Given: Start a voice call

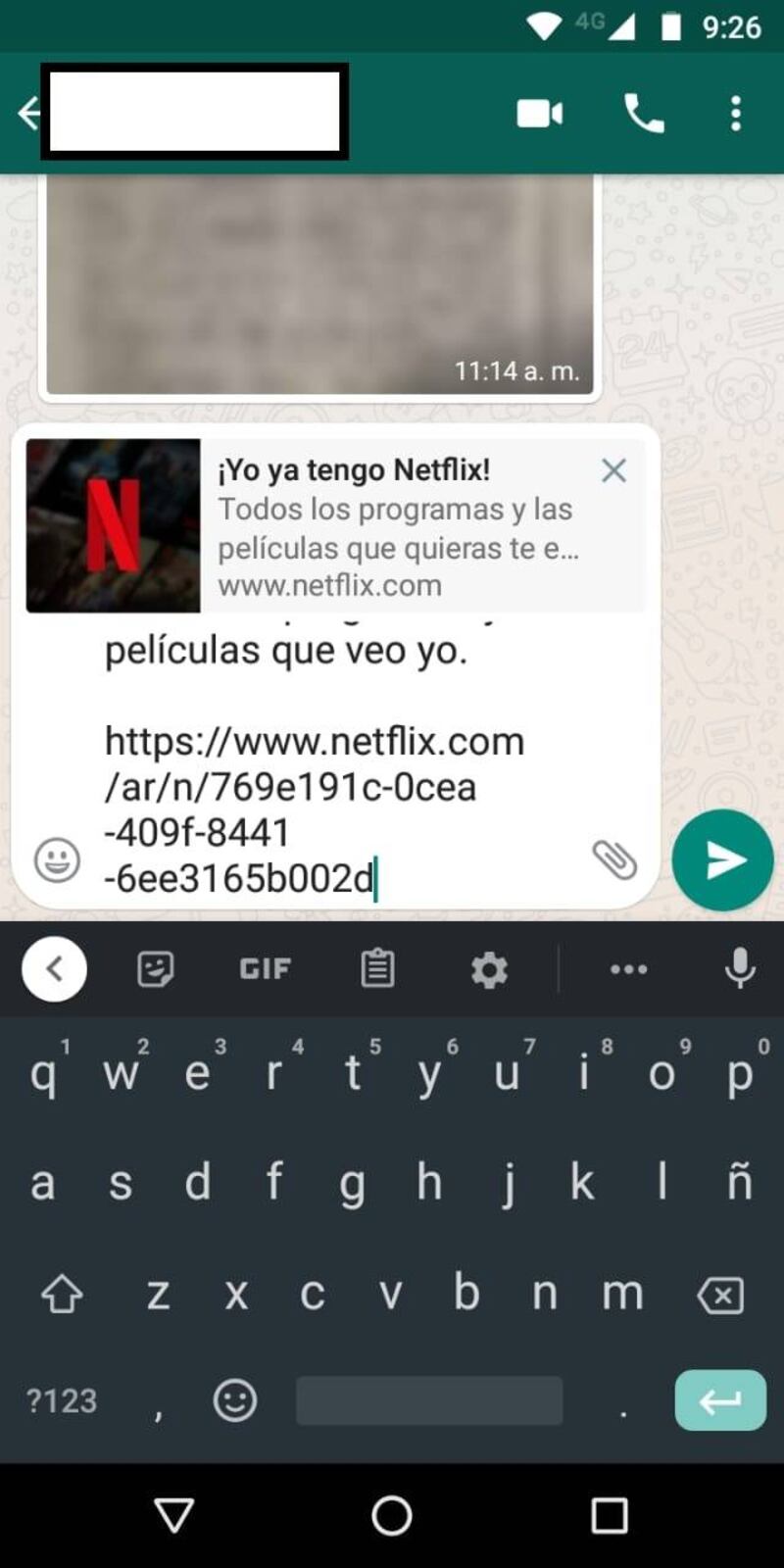Looking at the screenshot, I should pos(644,114).
